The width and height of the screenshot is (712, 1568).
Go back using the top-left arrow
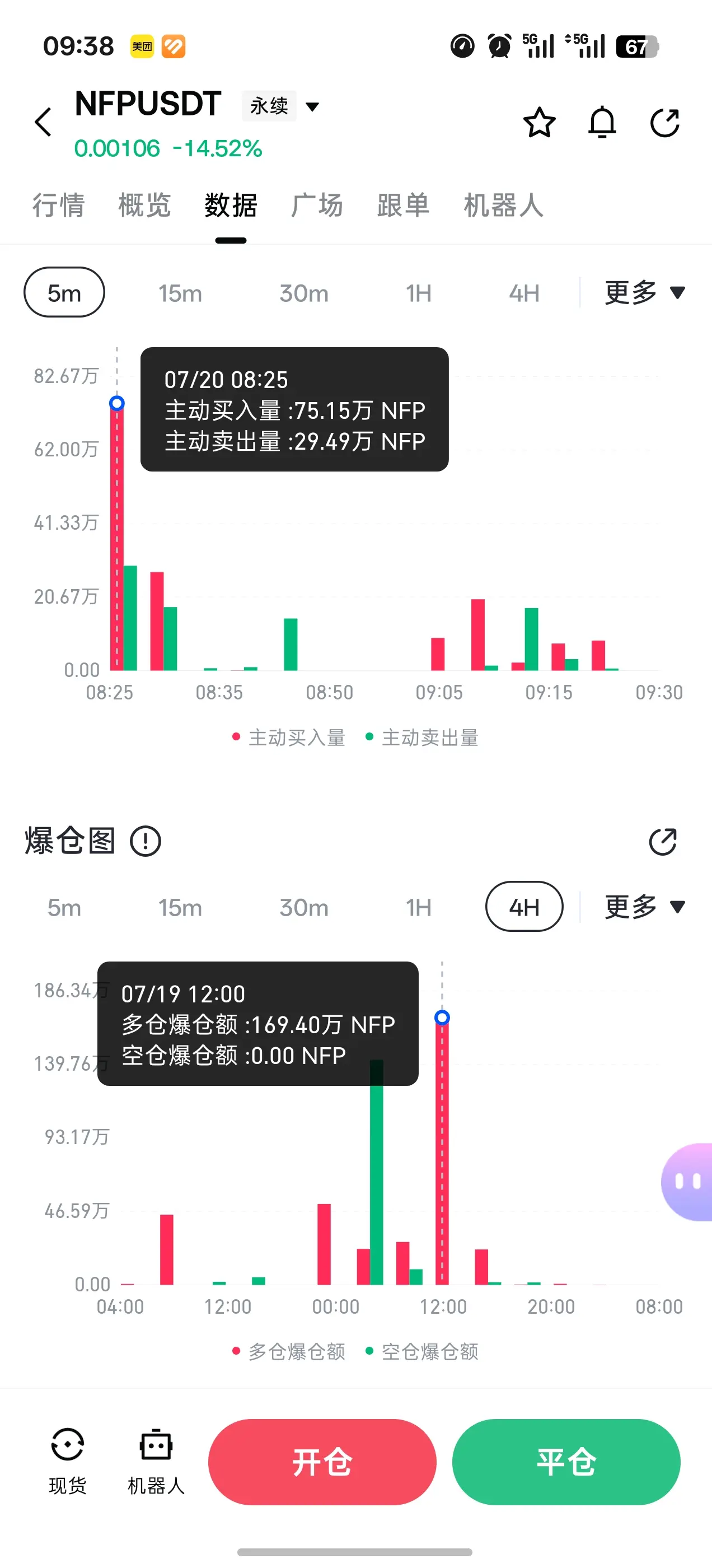pos(43,122)
